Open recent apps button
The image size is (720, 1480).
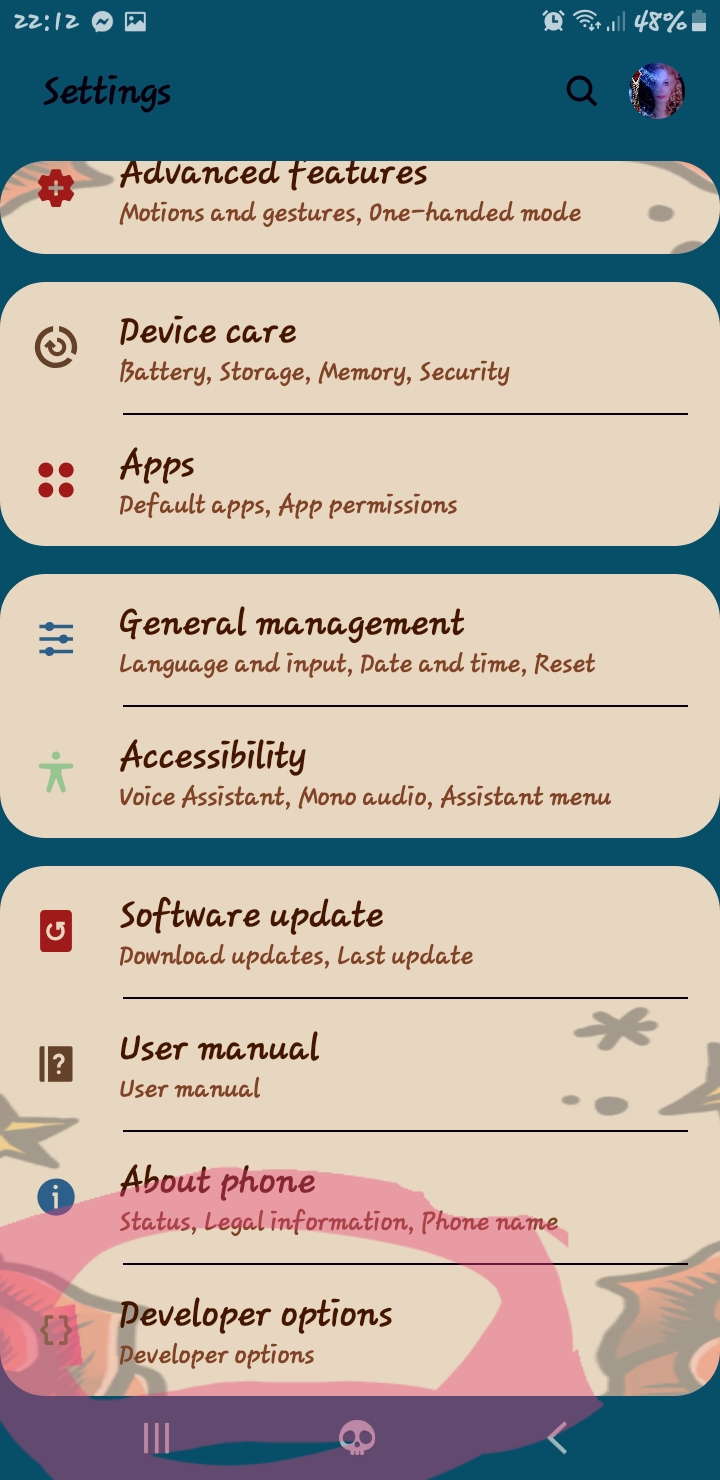pos(157,1439)
